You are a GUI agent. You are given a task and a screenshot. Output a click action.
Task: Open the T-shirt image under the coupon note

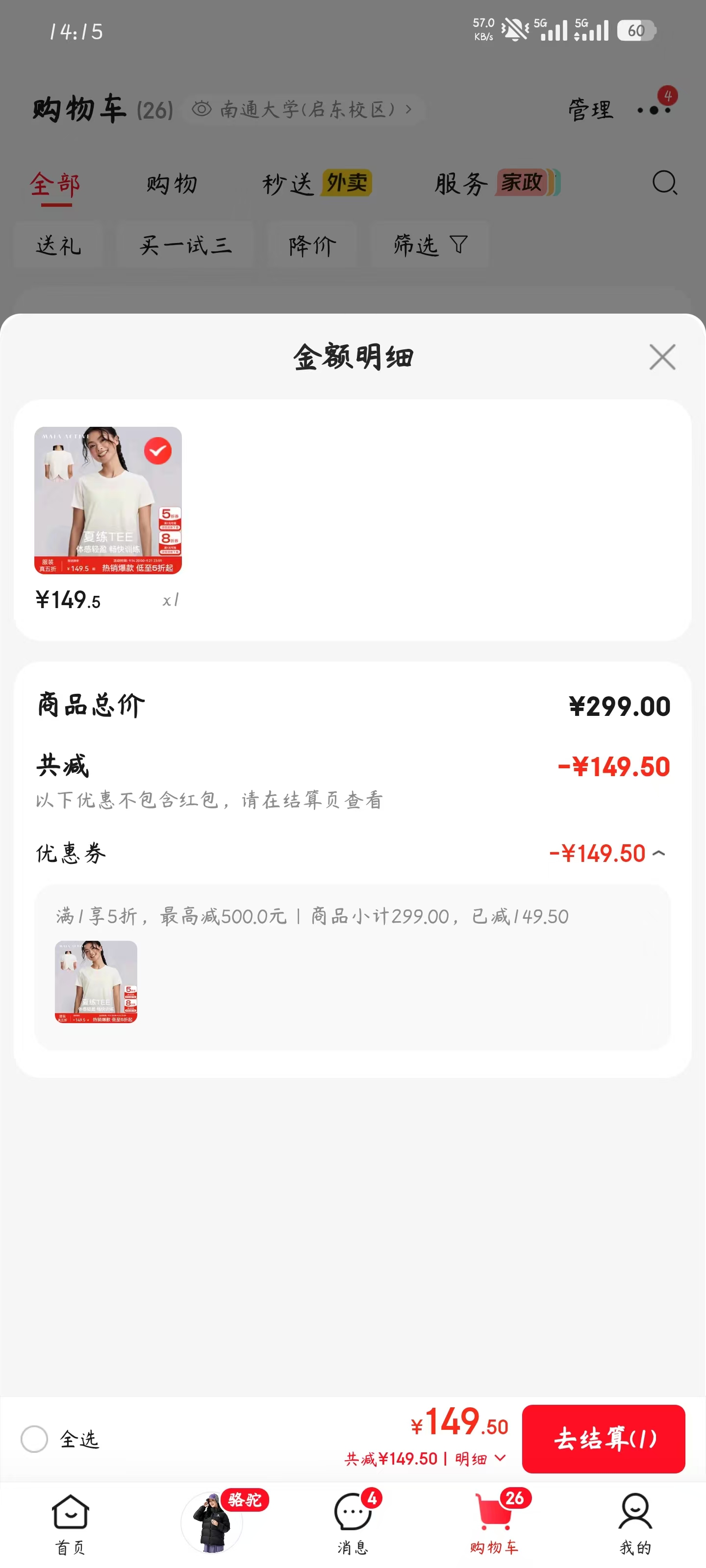(x=96, y=981)
